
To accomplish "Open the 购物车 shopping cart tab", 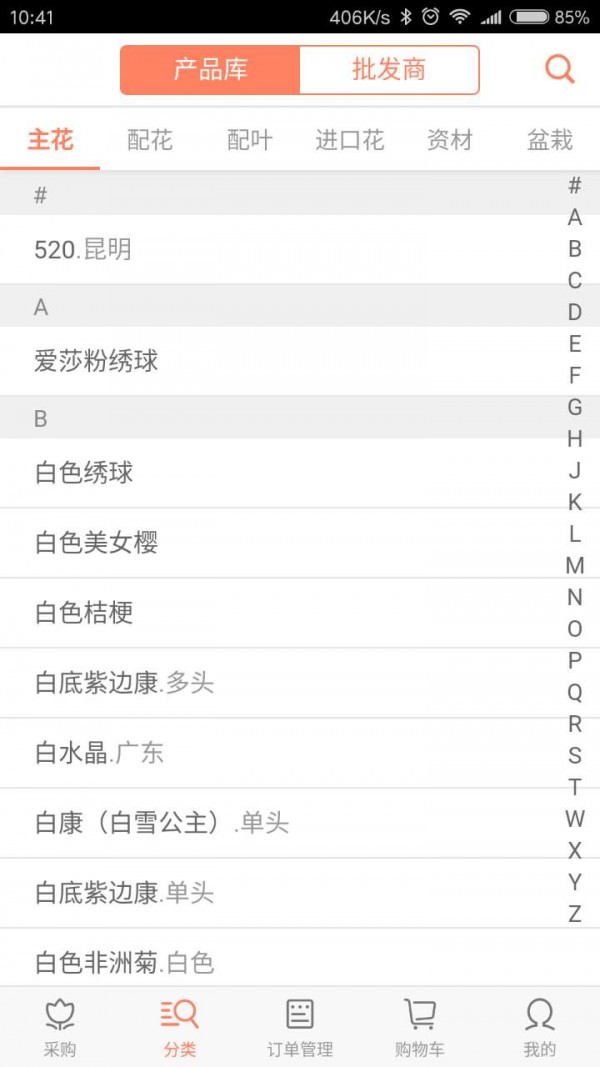I will [x=420, y=1028].
